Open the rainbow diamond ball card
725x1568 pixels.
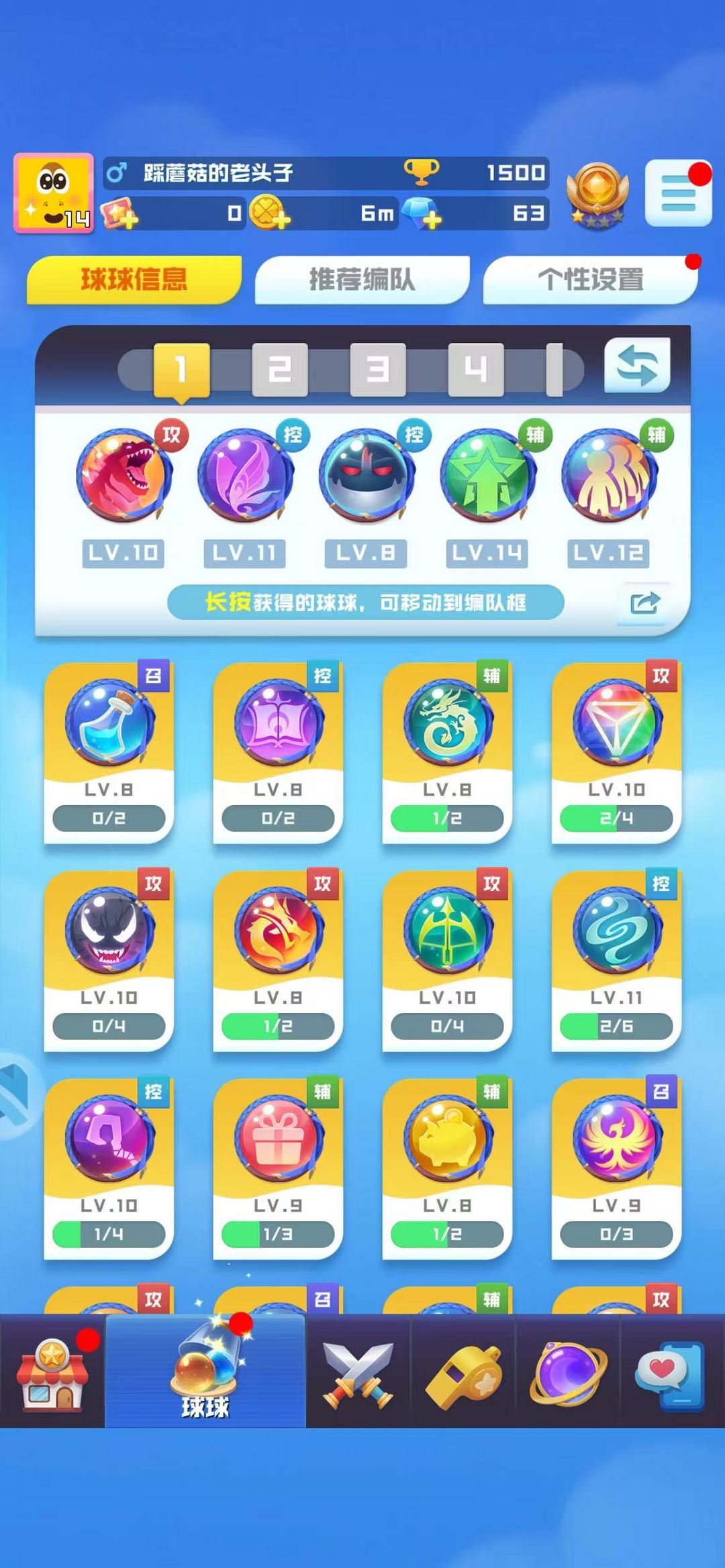(x=616, y=751)
